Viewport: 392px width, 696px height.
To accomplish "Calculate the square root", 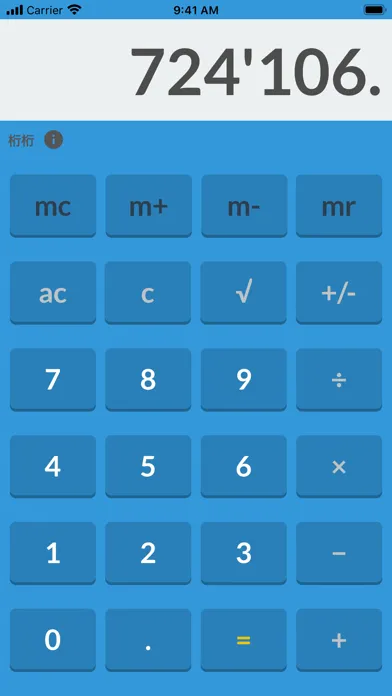I will click(x=243, y=293).
